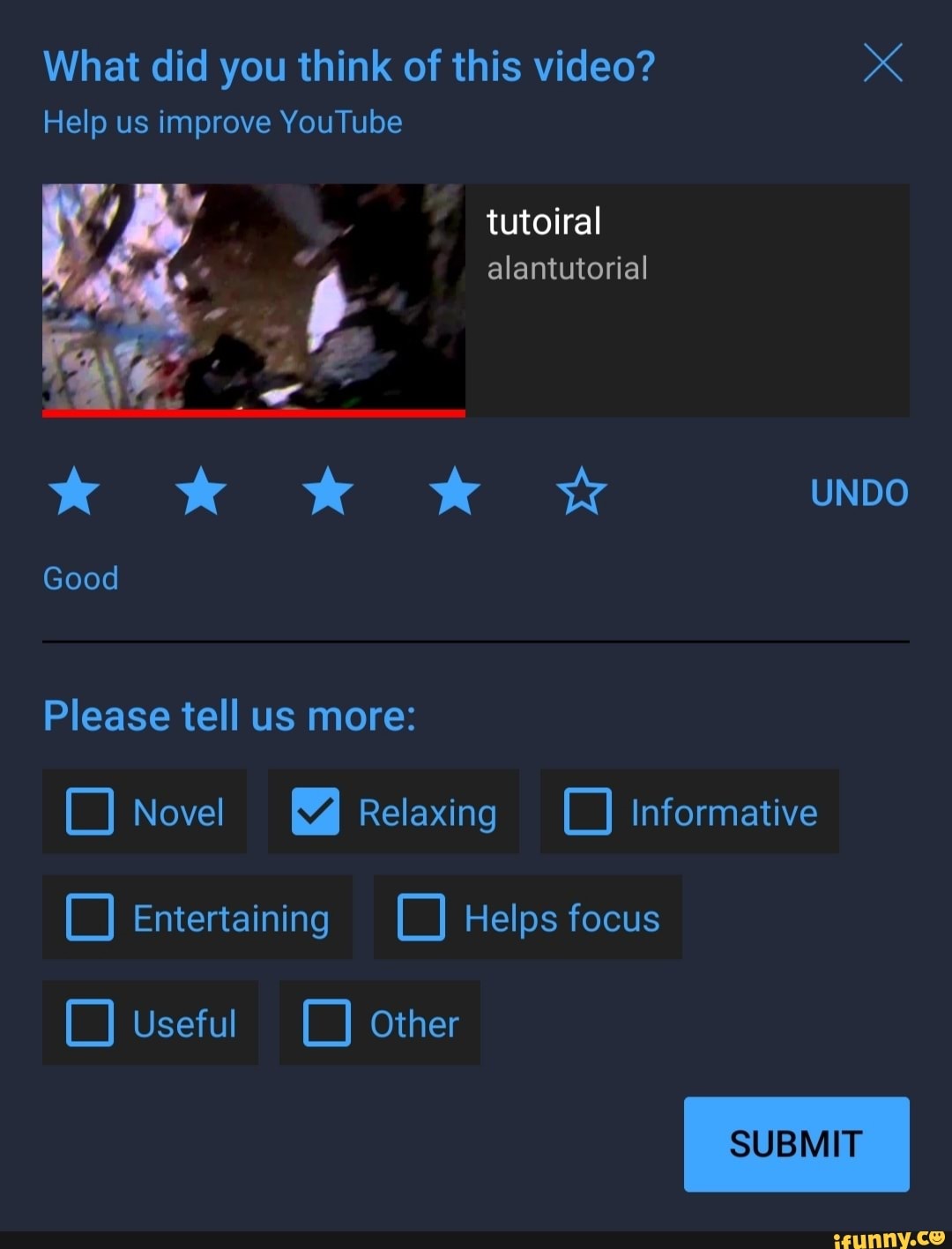Undo the star rating

(859, 493)
